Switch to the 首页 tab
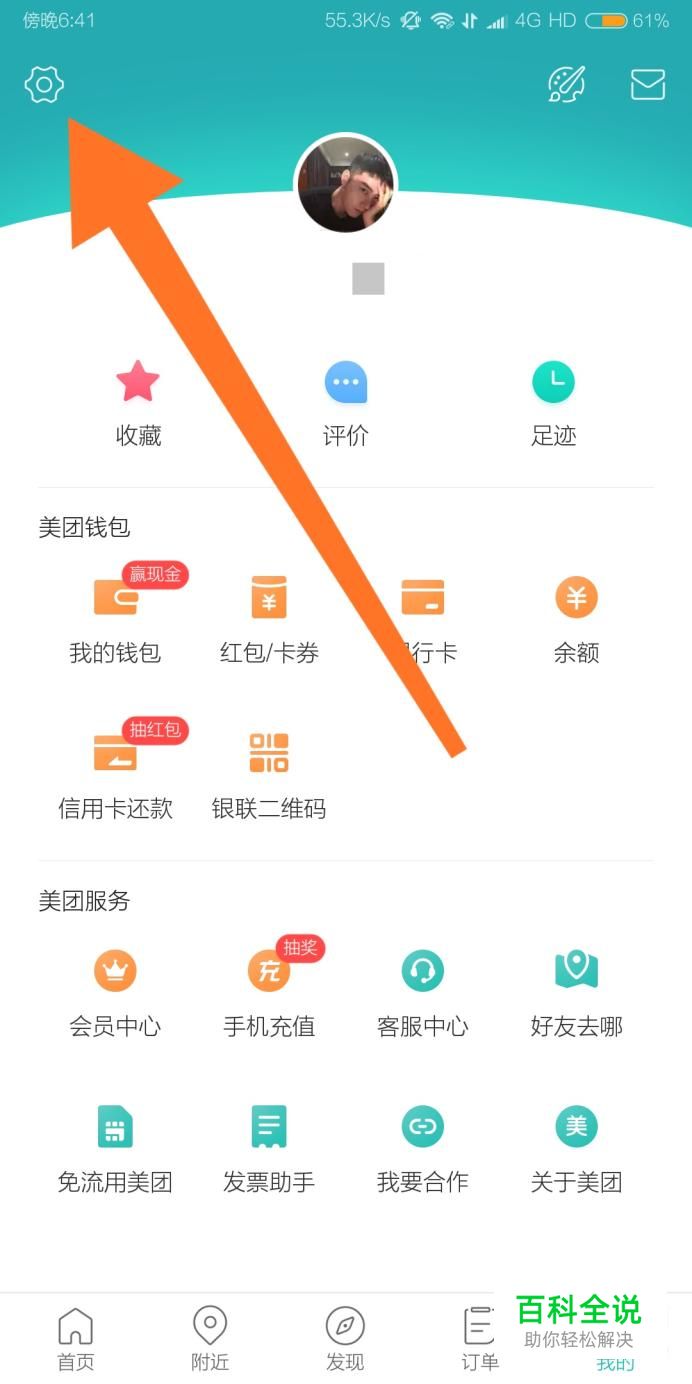692x1384 pixels. 76,1339
